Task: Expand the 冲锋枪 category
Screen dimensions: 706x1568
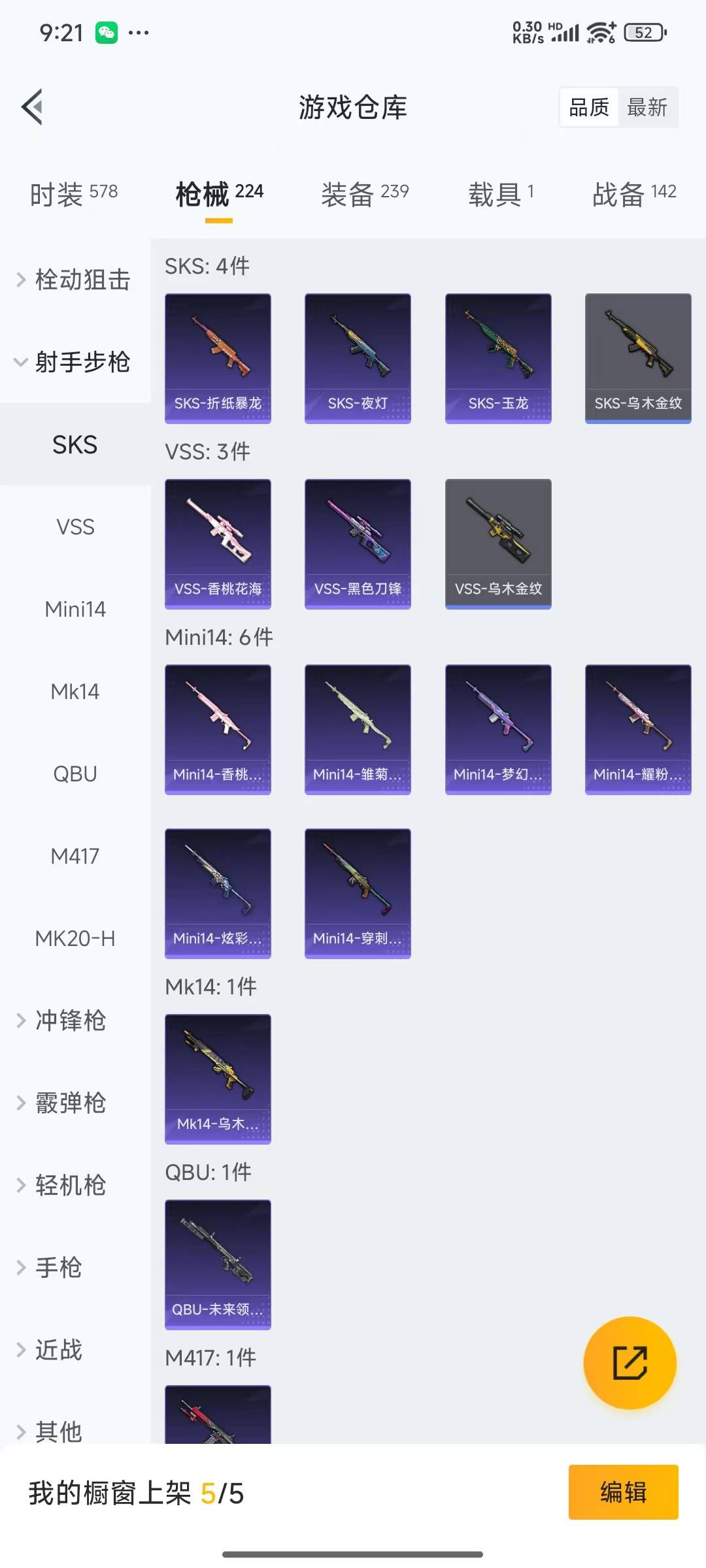Action: (x=70, y=1021)
